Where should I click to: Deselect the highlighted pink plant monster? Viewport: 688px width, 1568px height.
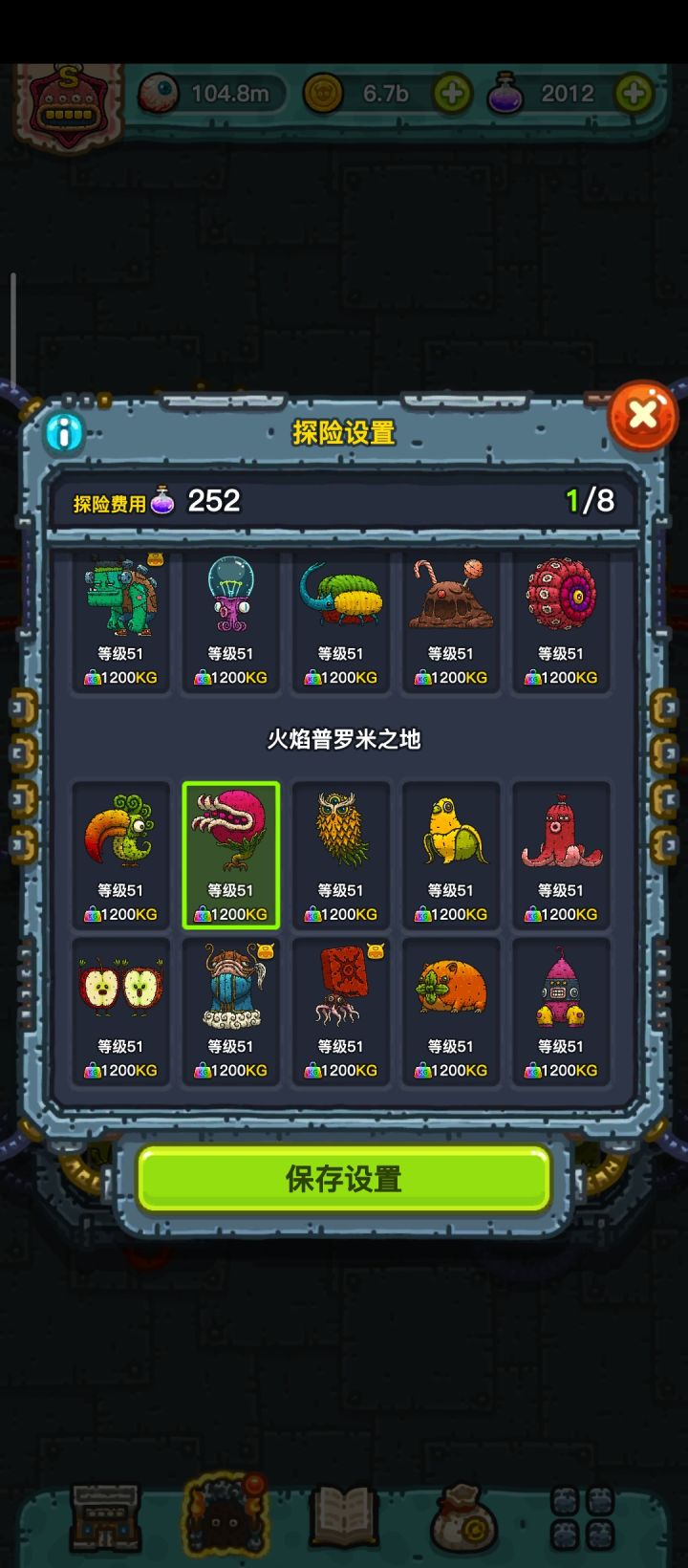click(230, 856)
